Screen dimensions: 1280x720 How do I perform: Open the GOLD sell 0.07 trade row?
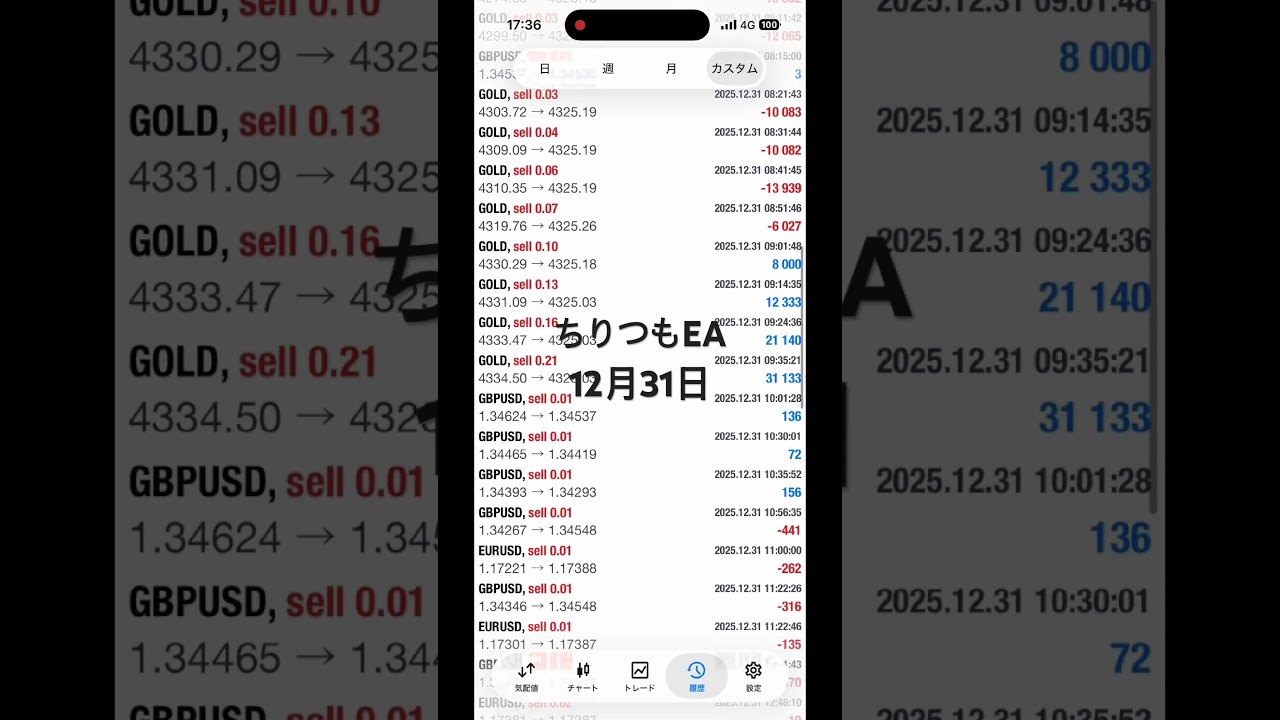640,217
